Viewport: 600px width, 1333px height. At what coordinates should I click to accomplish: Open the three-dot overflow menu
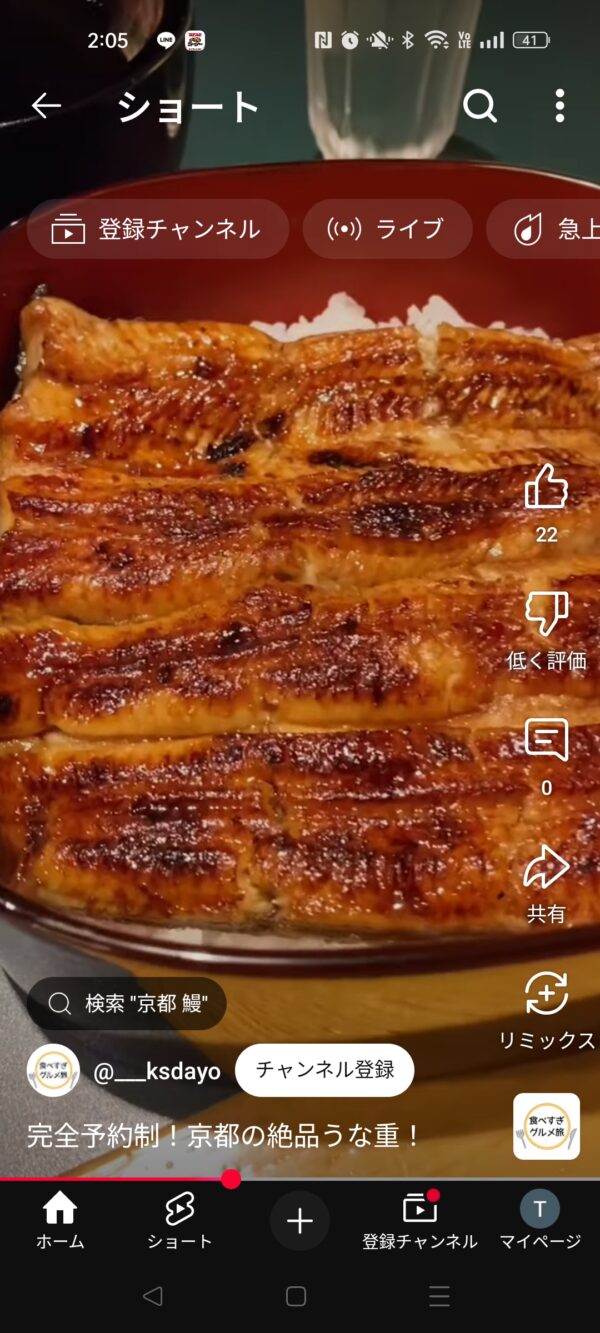pos(559,105)
